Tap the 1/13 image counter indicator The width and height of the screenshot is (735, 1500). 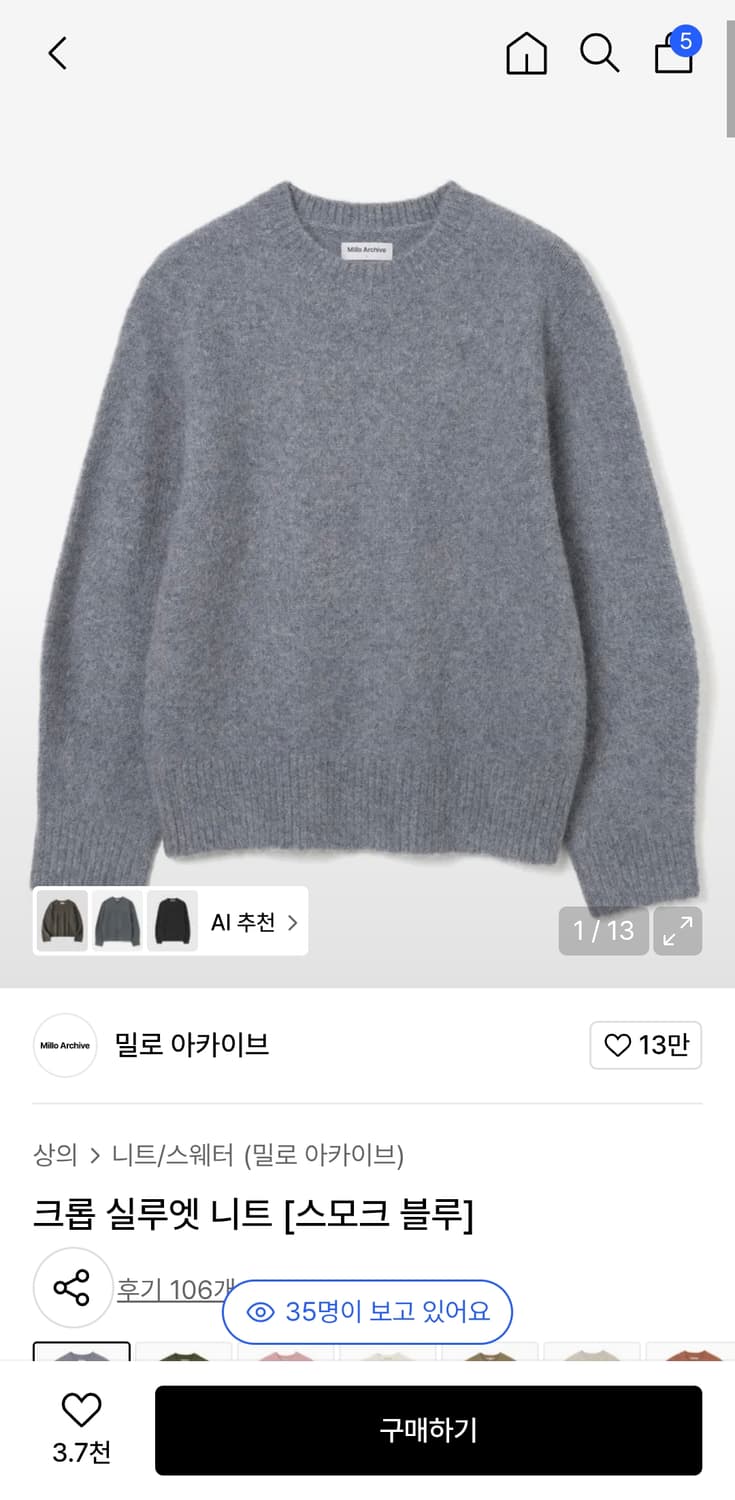603,930
